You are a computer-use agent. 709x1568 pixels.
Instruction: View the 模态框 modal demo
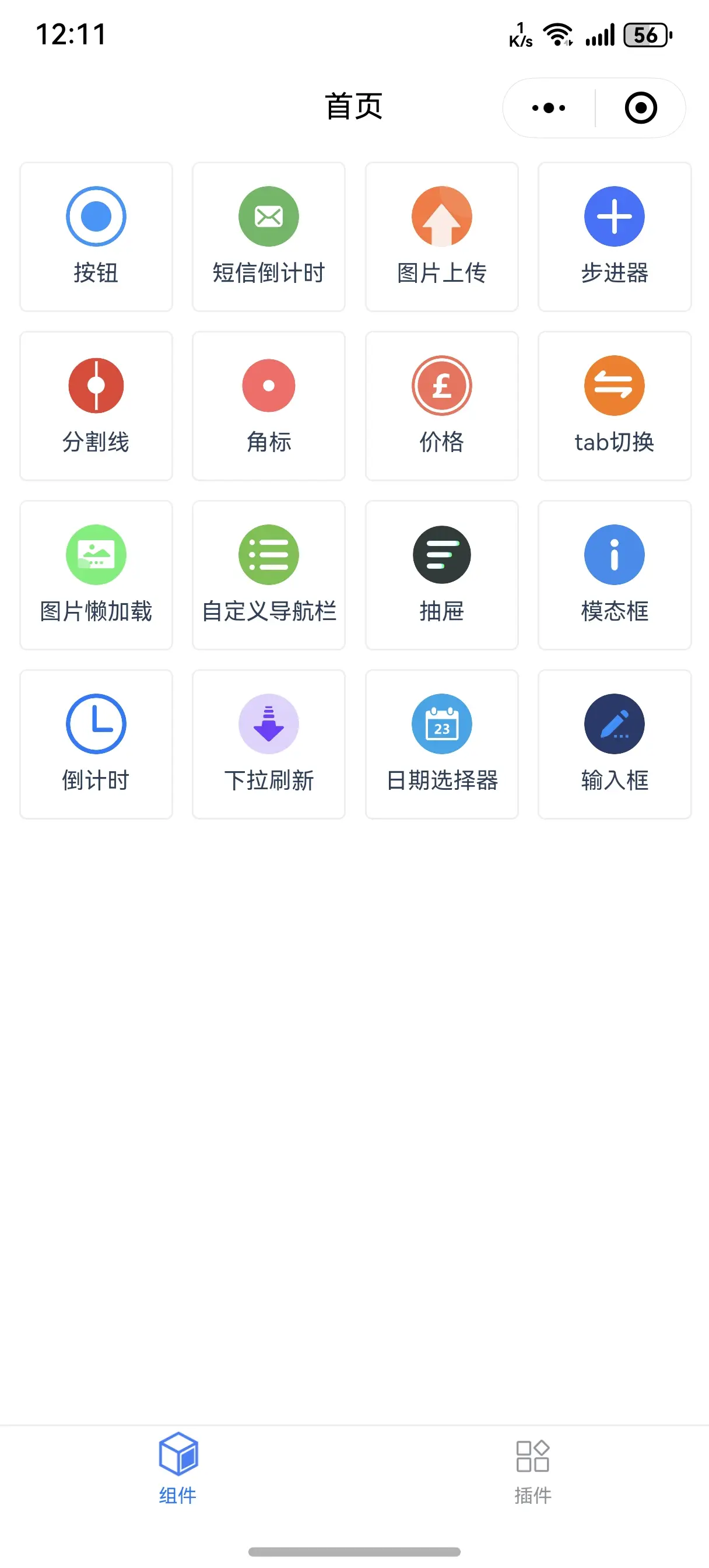point(614,575)
